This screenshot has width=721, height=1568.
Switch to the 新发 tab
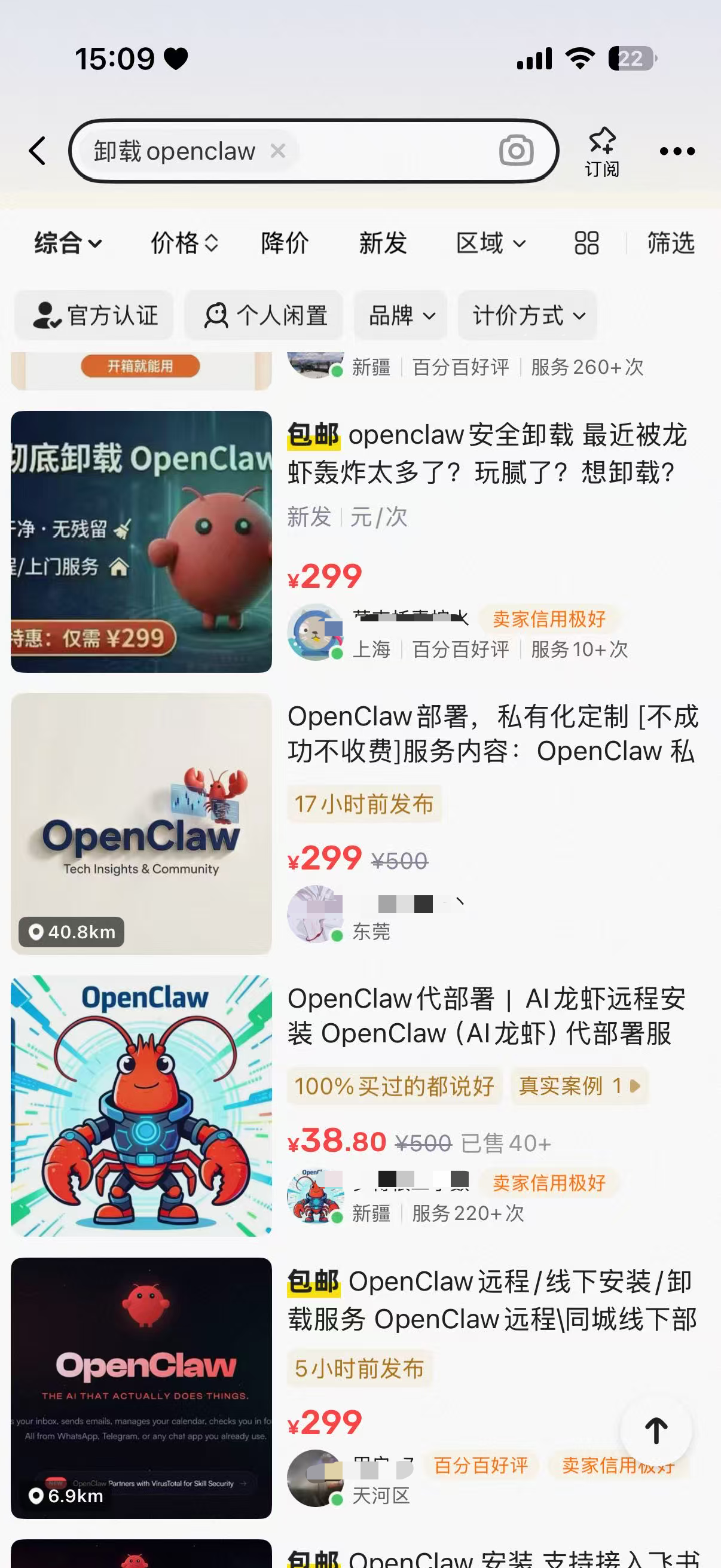pyautogui.click(x=383, y=243)
